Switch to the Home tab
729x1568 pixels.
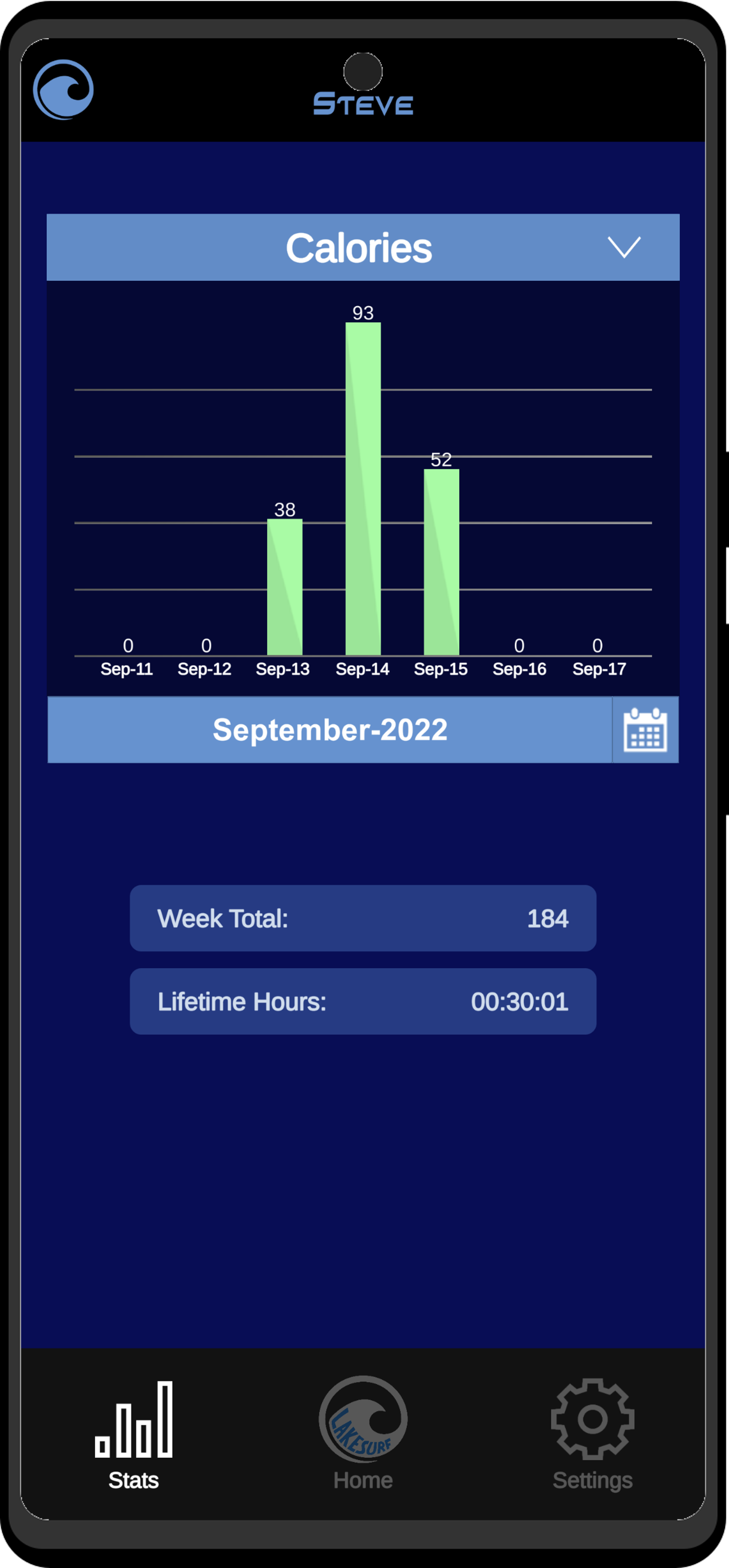tap(363, 1432)
